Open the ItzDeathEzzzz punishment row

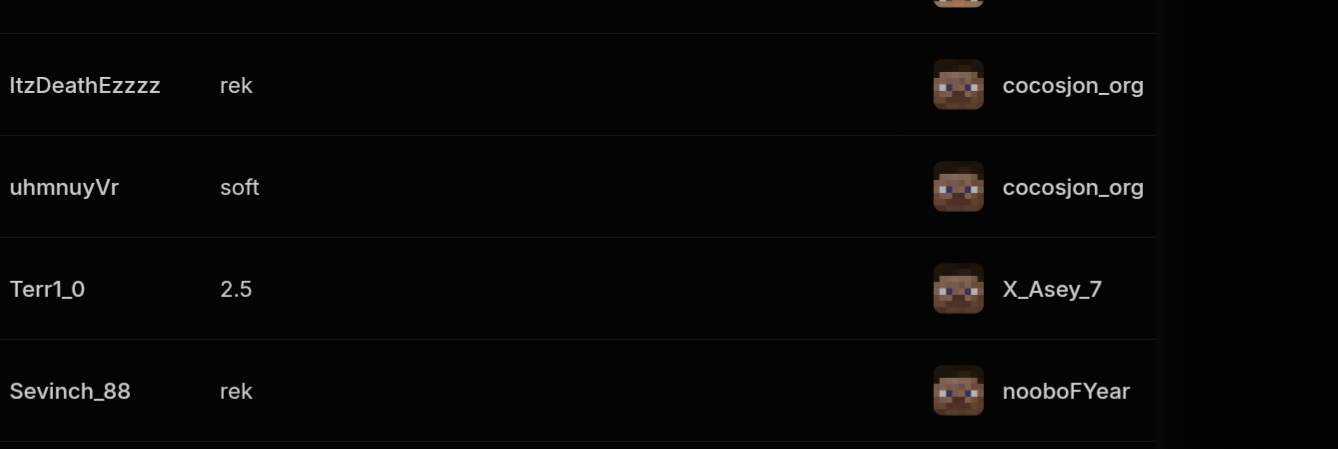[x=85, y=86]
